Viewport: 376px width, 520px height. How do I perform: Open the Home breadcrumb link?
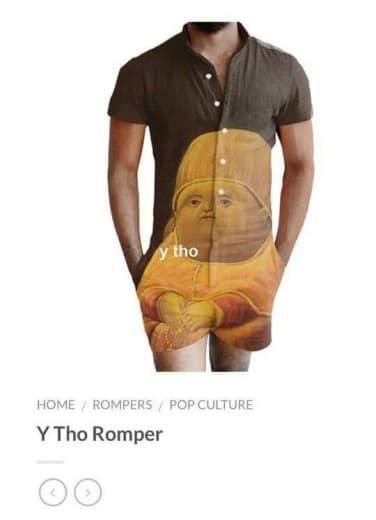point(56,405)
